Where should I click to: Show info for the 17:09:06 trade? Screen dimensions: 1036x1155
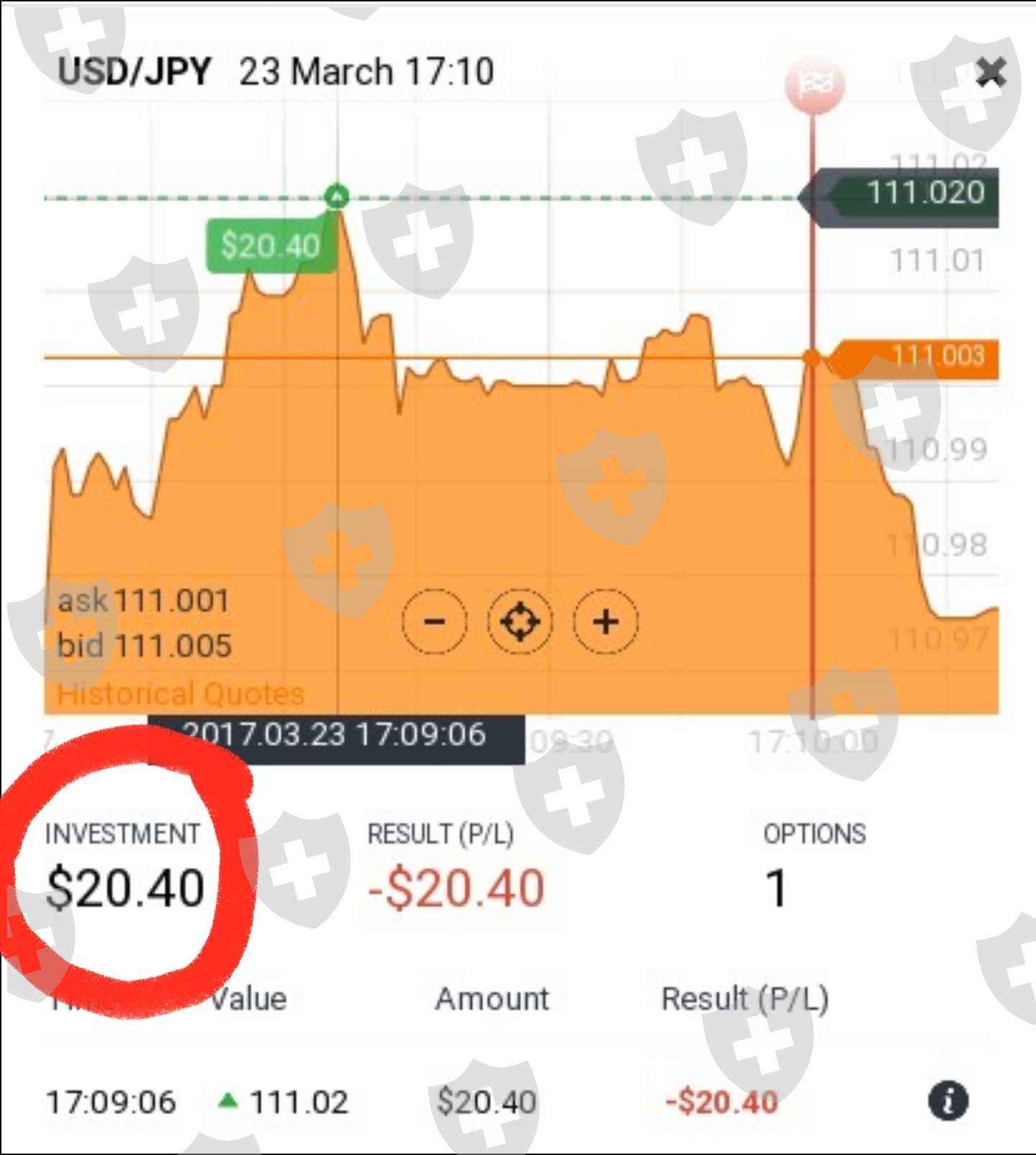click(948, 1101)
